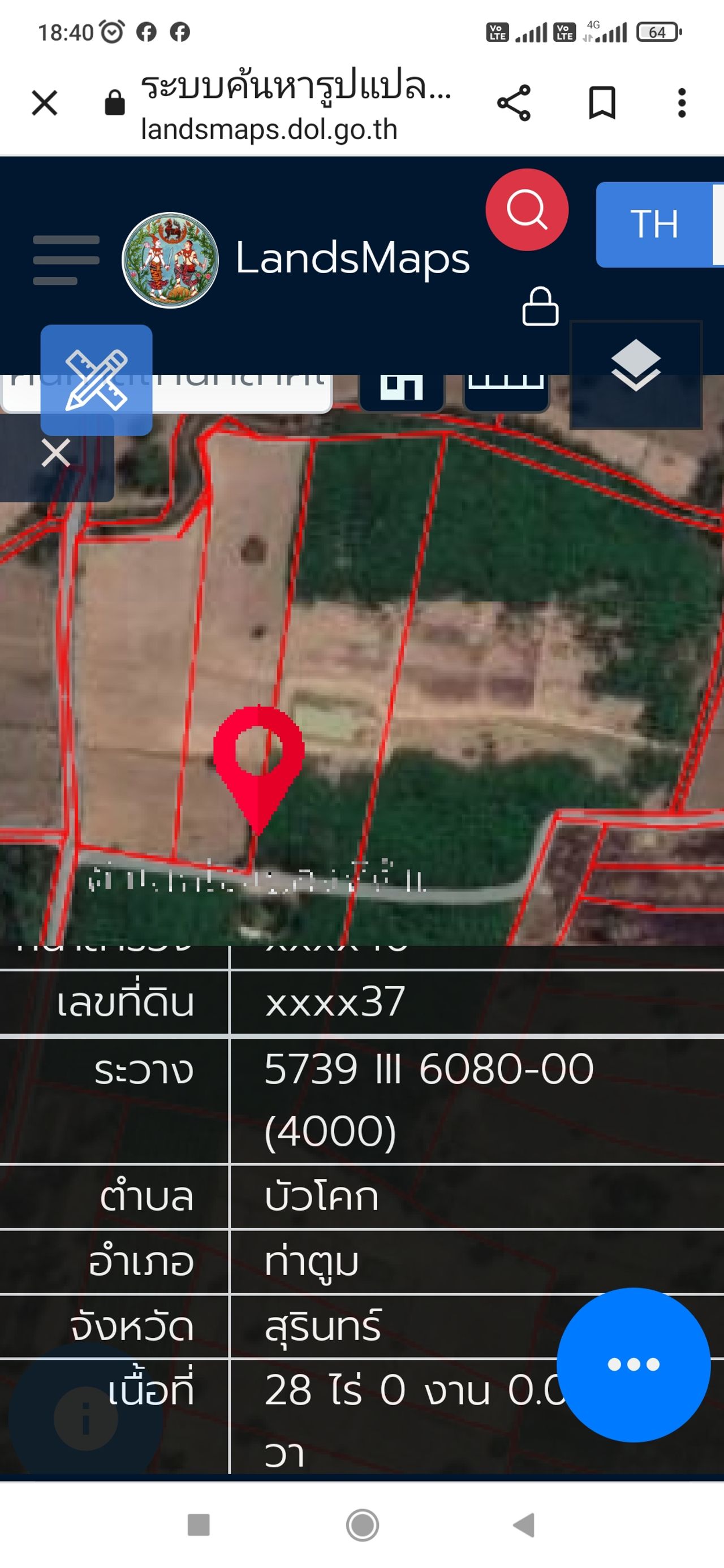The height and width of the screenshot is (1568, 724).
Task: Switch language with the TH button
Action: pyautogui.click(x=654, y=224)
